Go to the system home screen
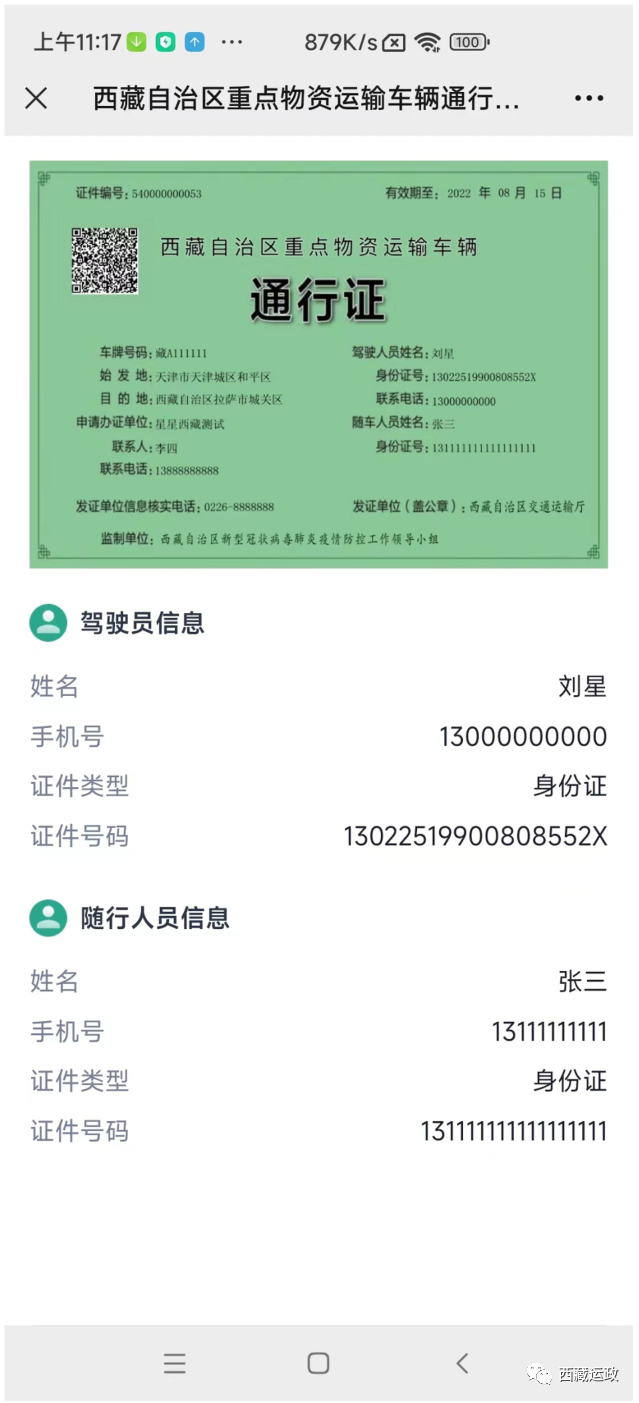The width and height of the screenshot is (639, 1403). (x=318, y=1363)
